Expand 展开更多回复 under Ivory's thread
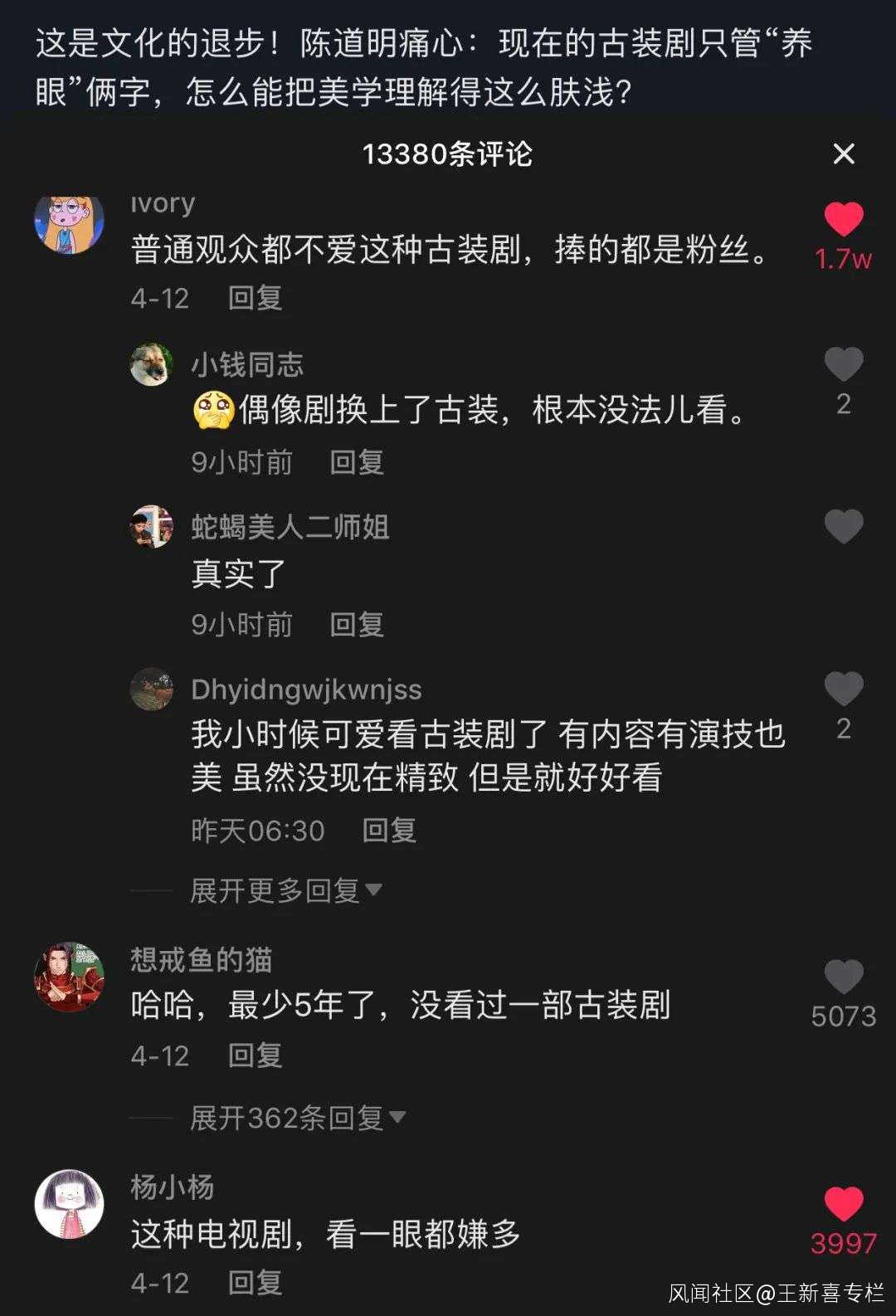 point(285,891)
